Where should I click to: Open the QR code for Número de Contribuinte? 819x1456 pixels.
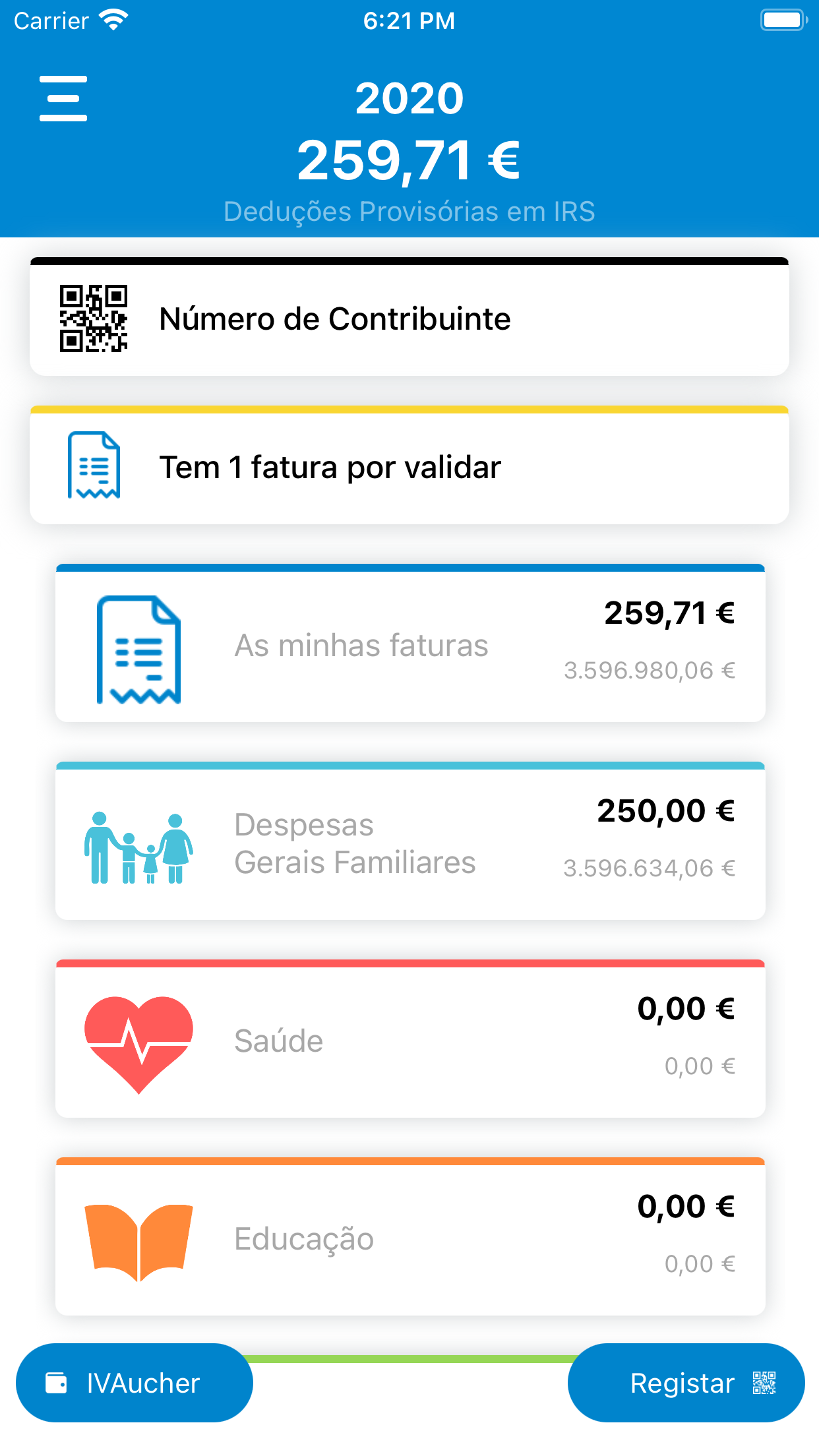(x=95, y=318)
